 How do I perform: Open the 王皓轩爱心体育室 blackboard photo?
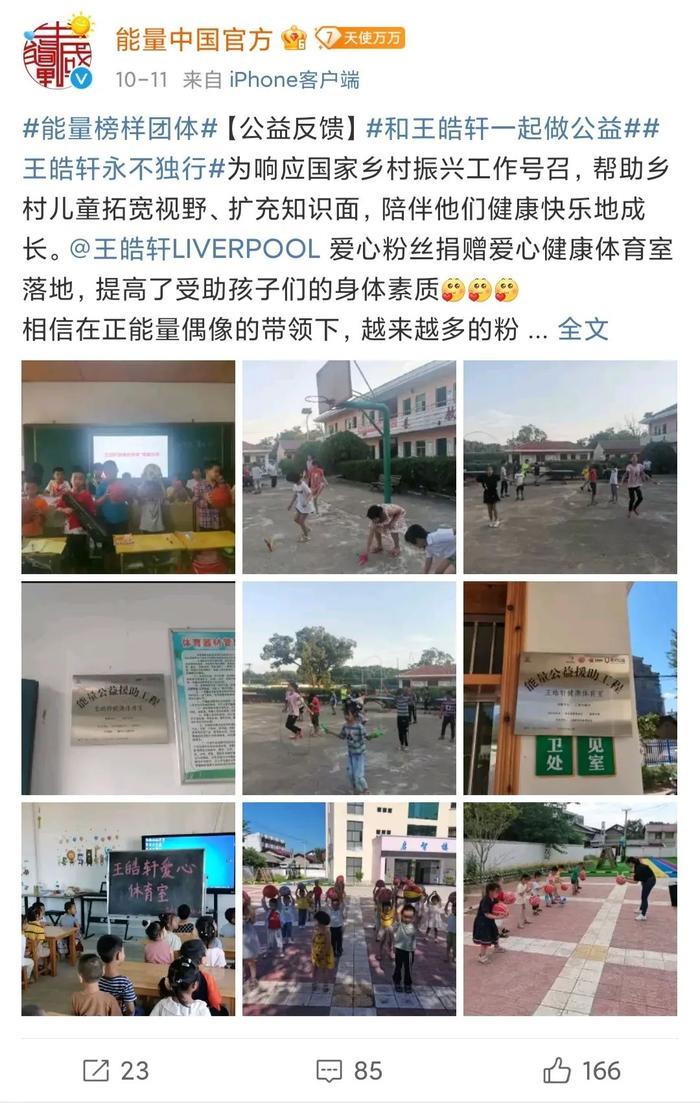pos(128,908)
